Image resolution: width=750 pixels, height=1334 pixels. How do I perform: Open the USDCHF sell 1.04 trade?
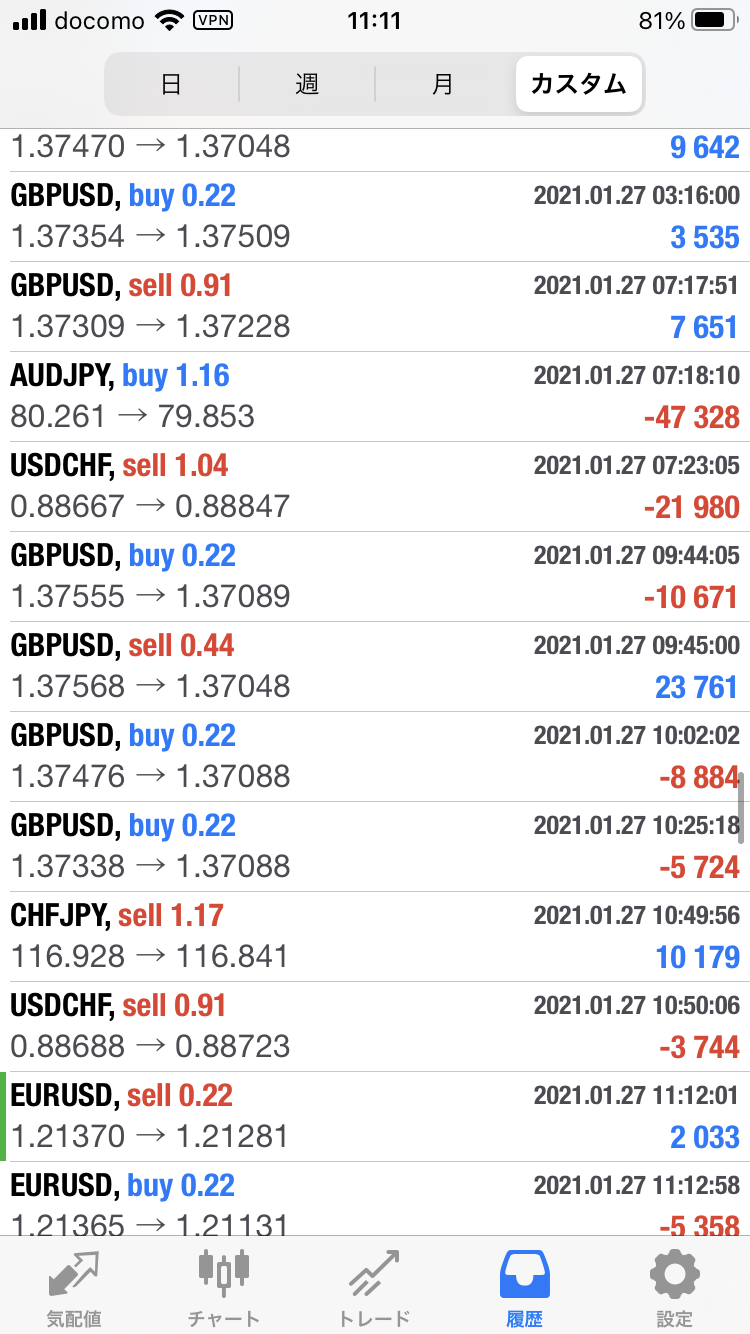pos(375,486)
